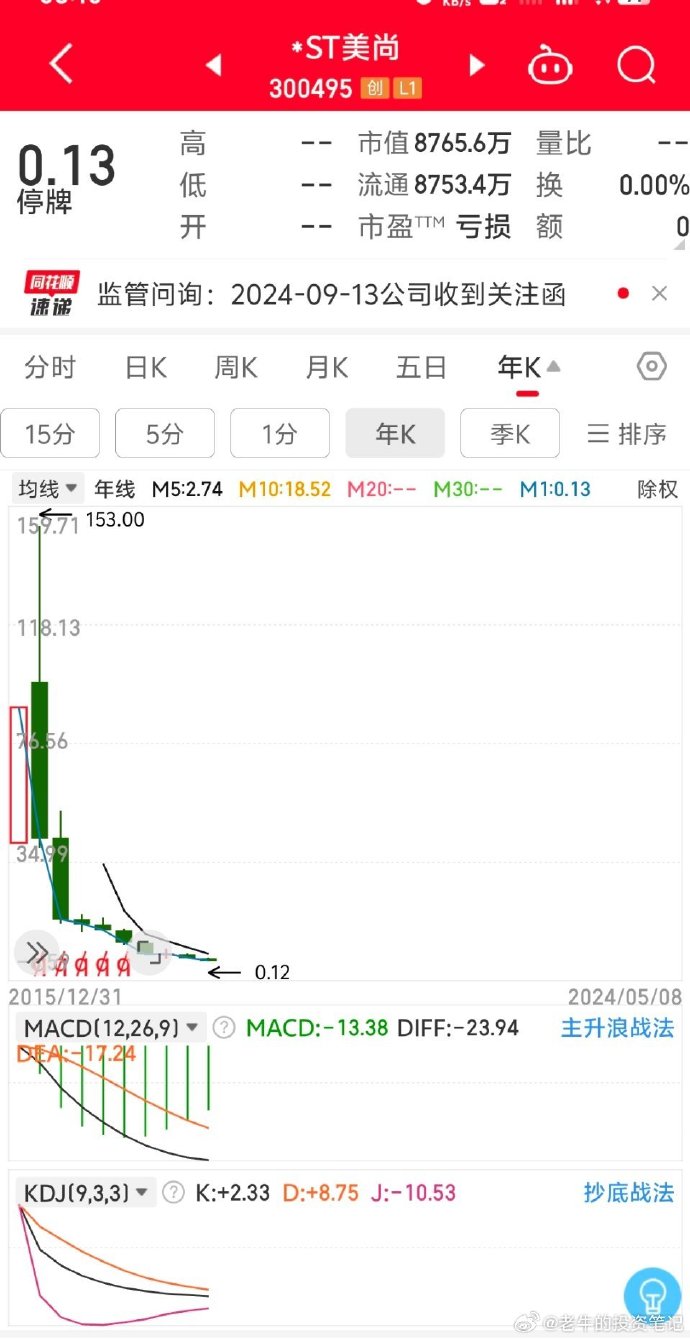Expand the KDJ(9,3,3) indicator dropdown
The image size is (690, 1339).
tap(88, 1192)
